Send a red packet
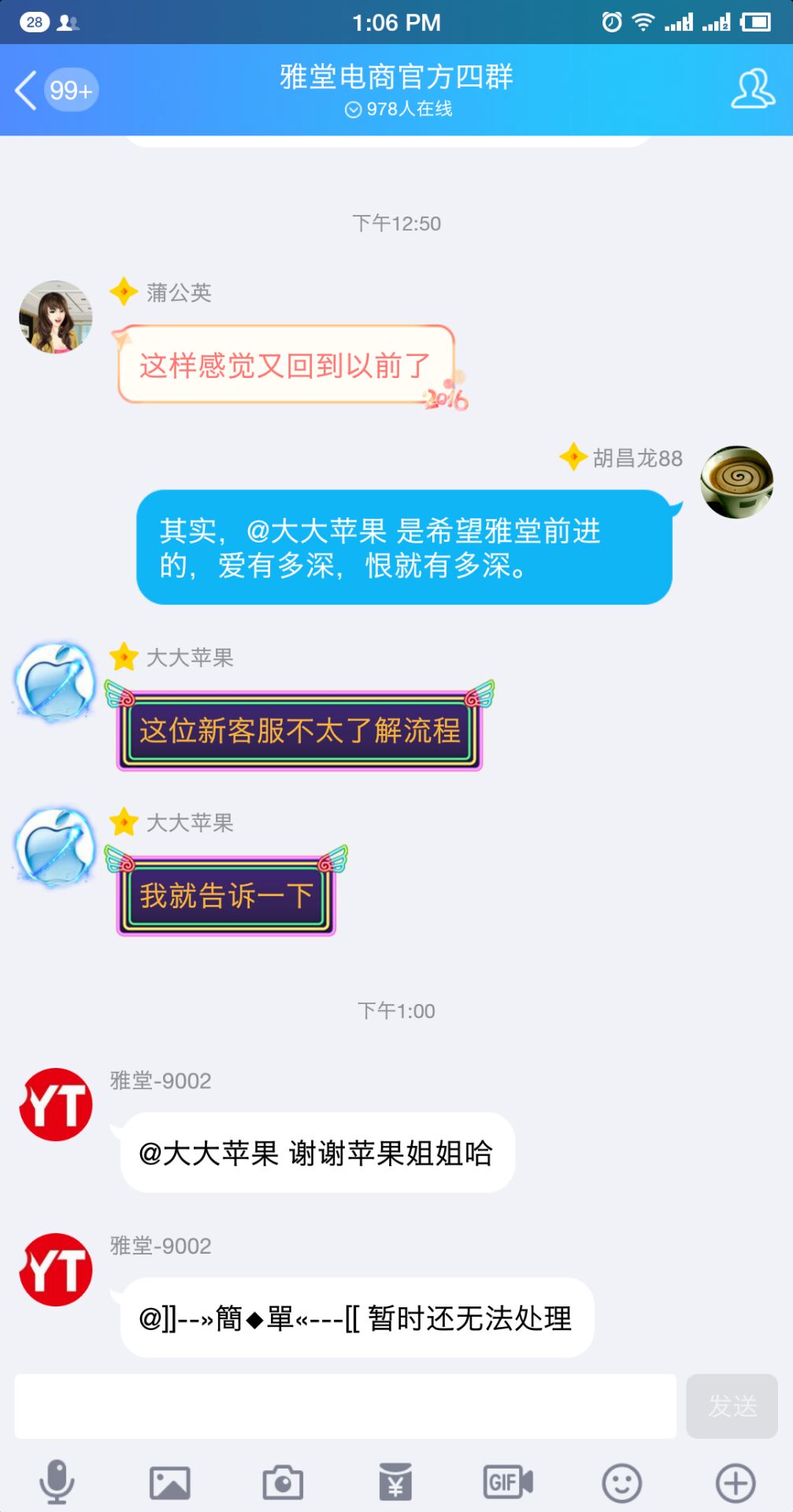The width and height of the screenshot is (793, 1512). coord(395,1482)
